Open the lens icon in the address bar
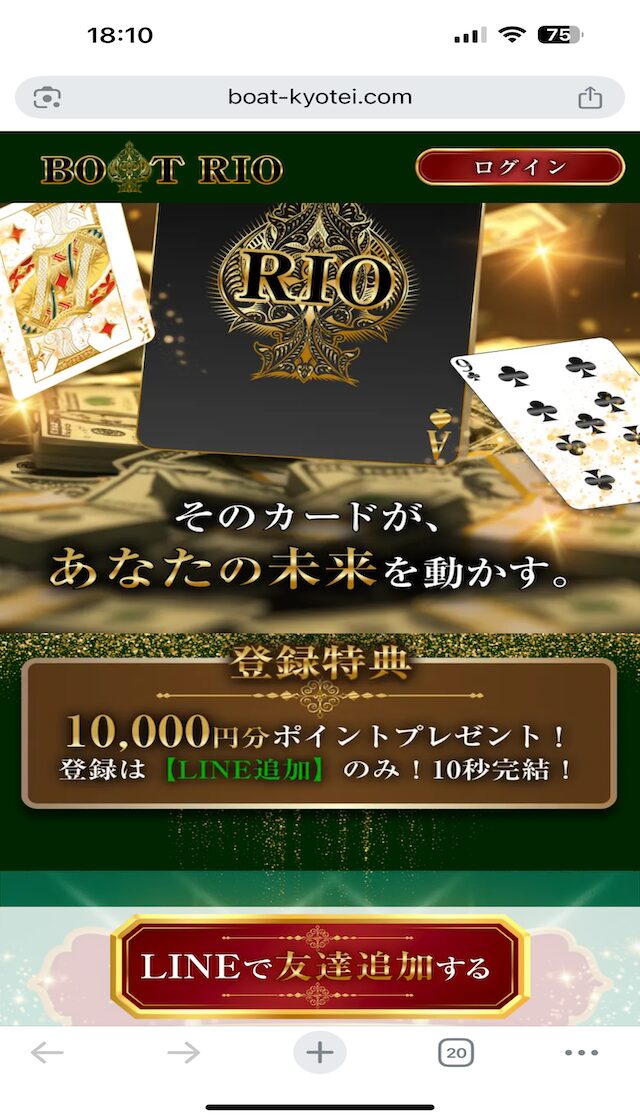This screenshot has width=640, height=1120. click(x=47, y=97)
